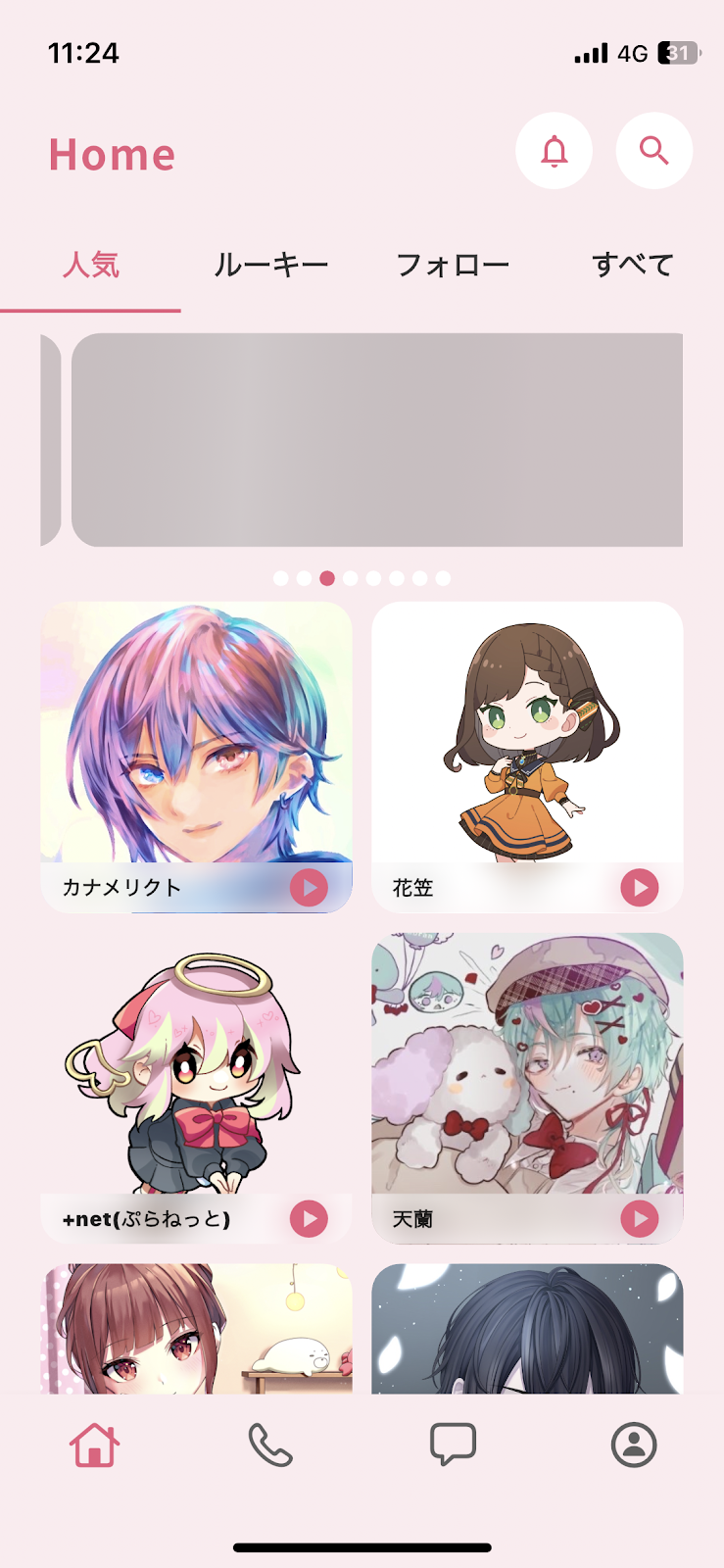Screen dimensions: 724x1568
Task: Play 花笠's voice sample
Action: click(640, 888)
